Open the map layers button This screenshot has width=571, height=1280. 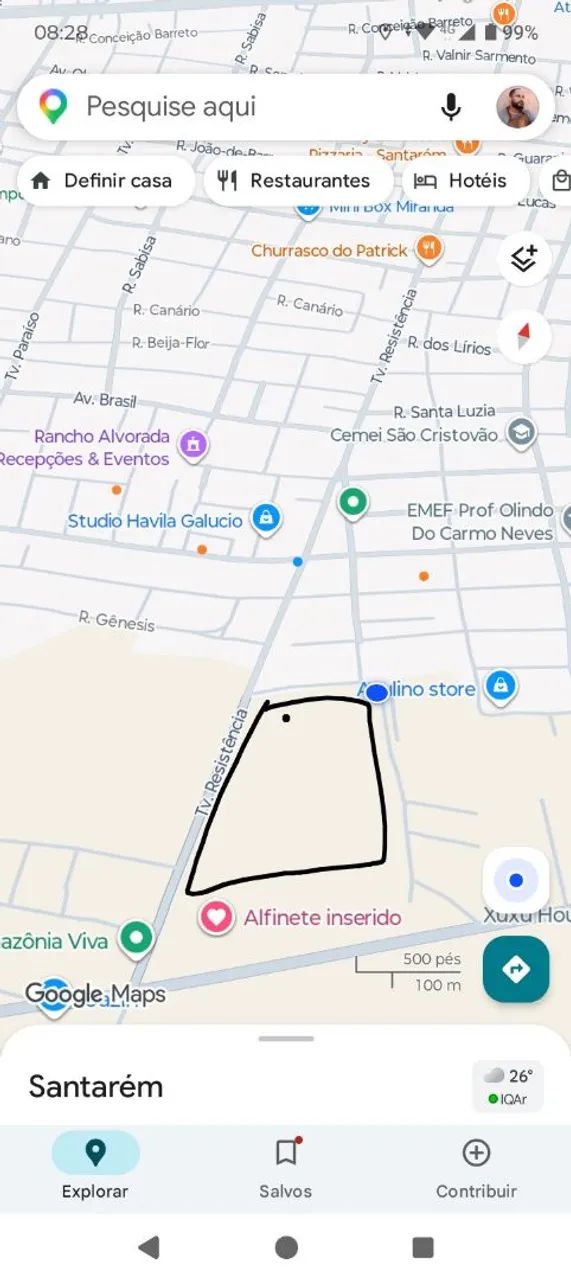524,259
